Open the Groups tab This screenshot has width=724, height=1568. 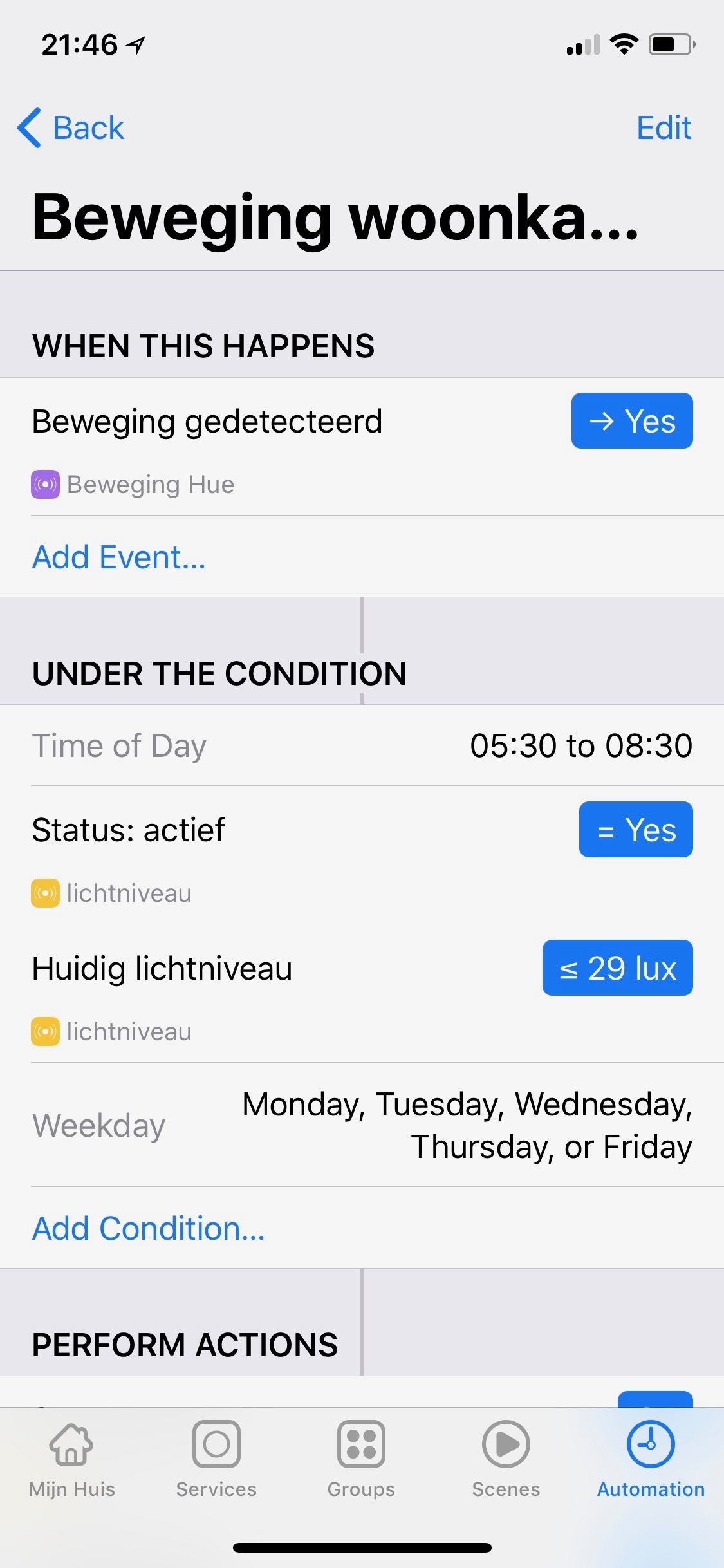[x=361, y=1457]
